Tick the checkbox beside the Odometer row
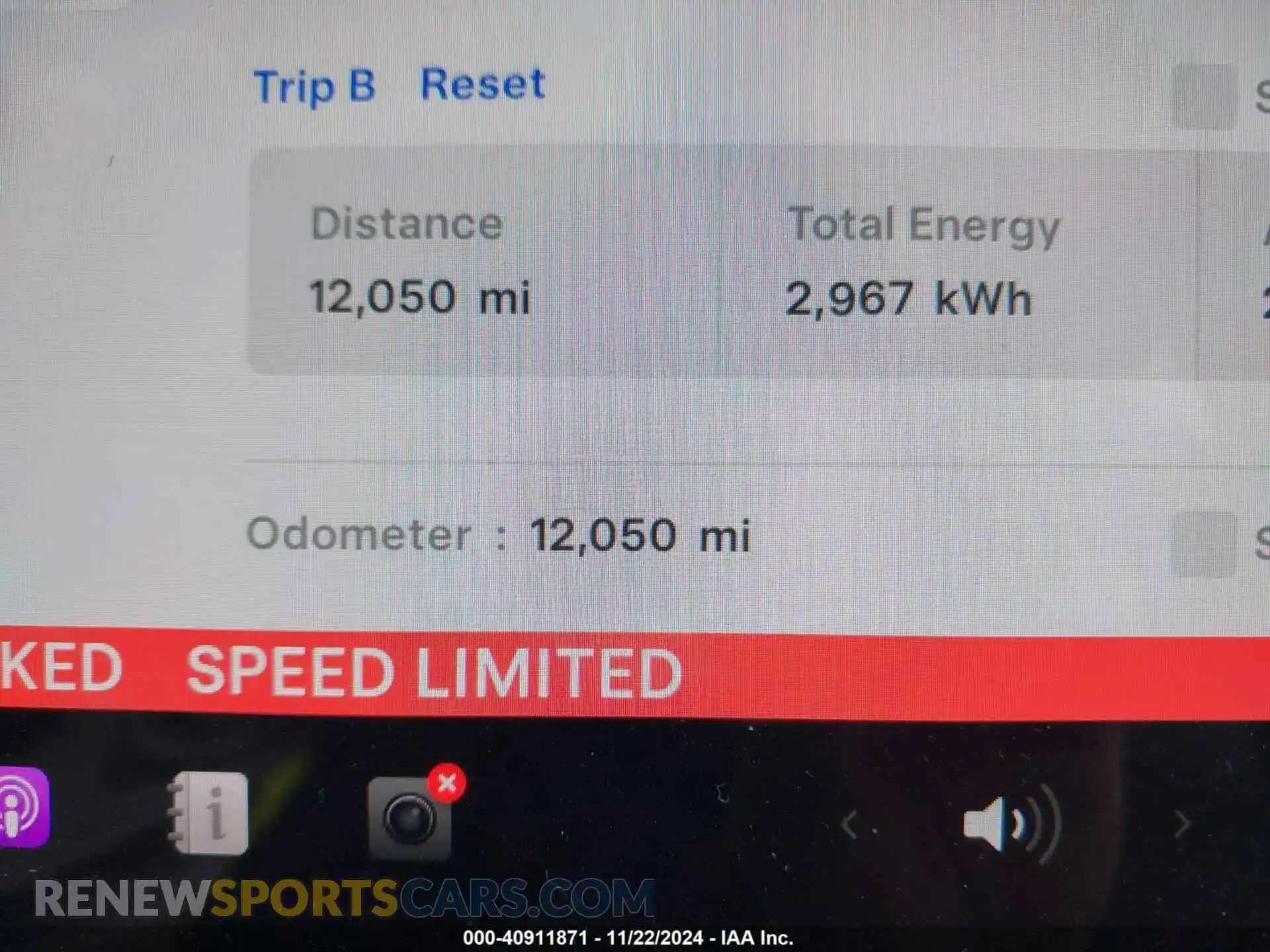 coord(1203,544)
